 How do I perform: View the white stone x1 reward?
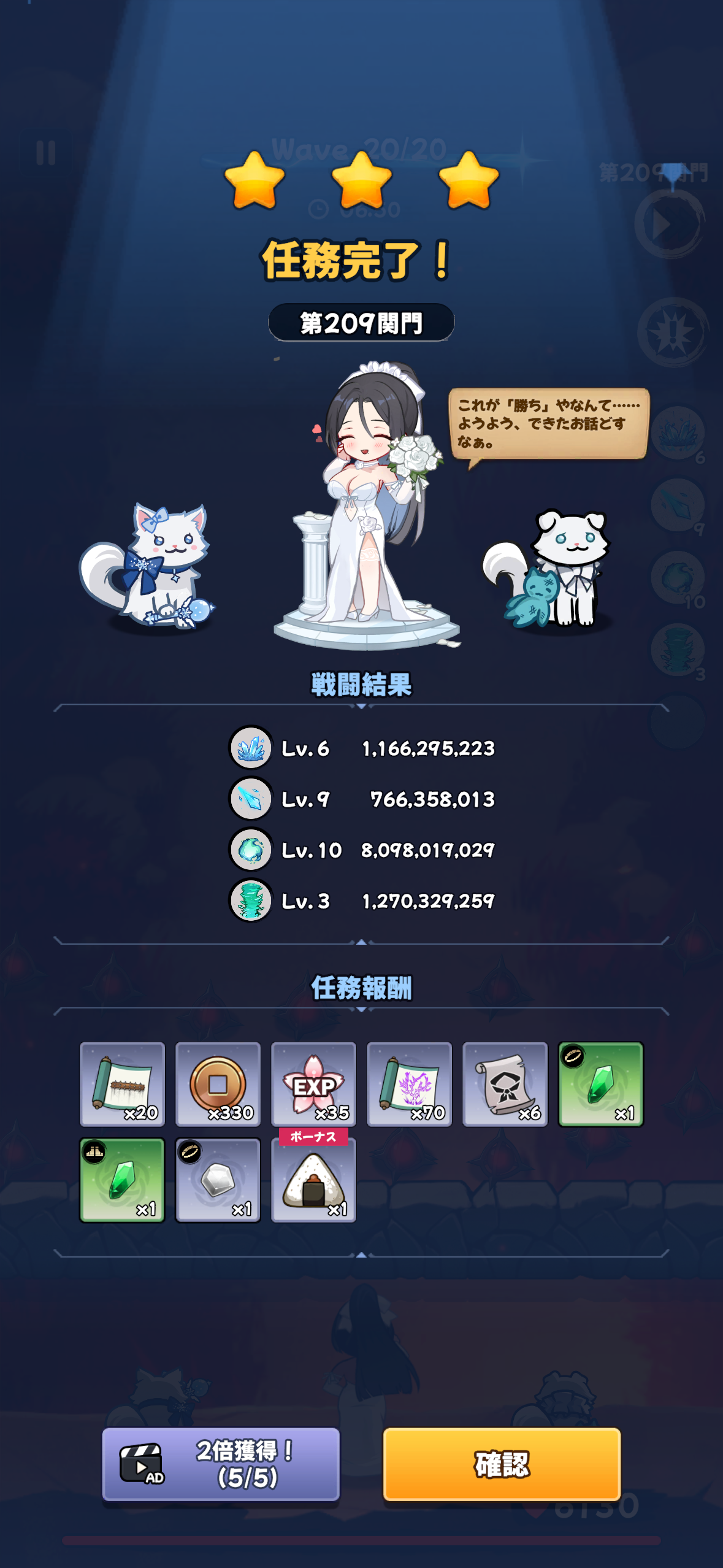click(218, 1180)
